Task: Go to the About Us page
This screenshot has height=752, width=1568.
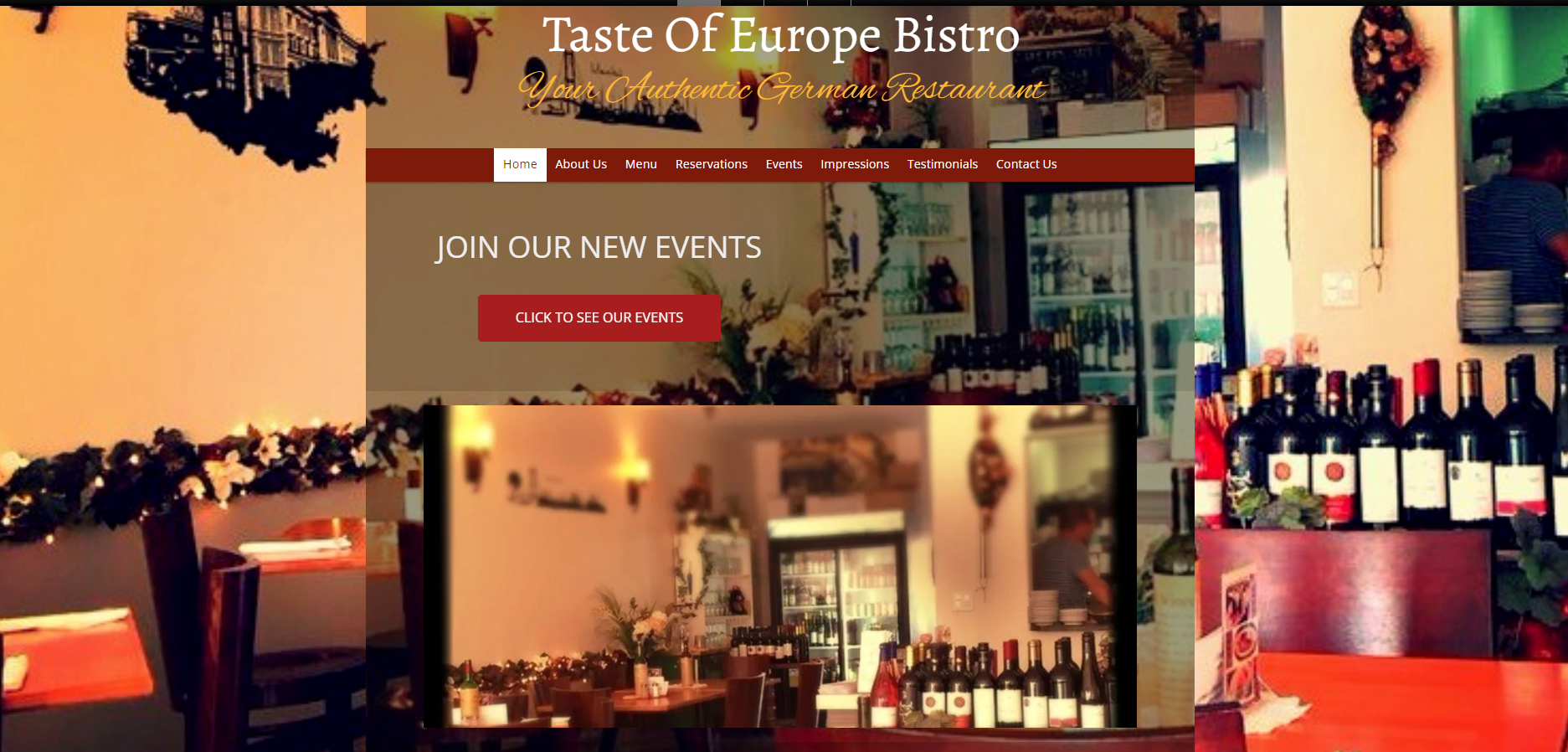Action: coord(580,164)
